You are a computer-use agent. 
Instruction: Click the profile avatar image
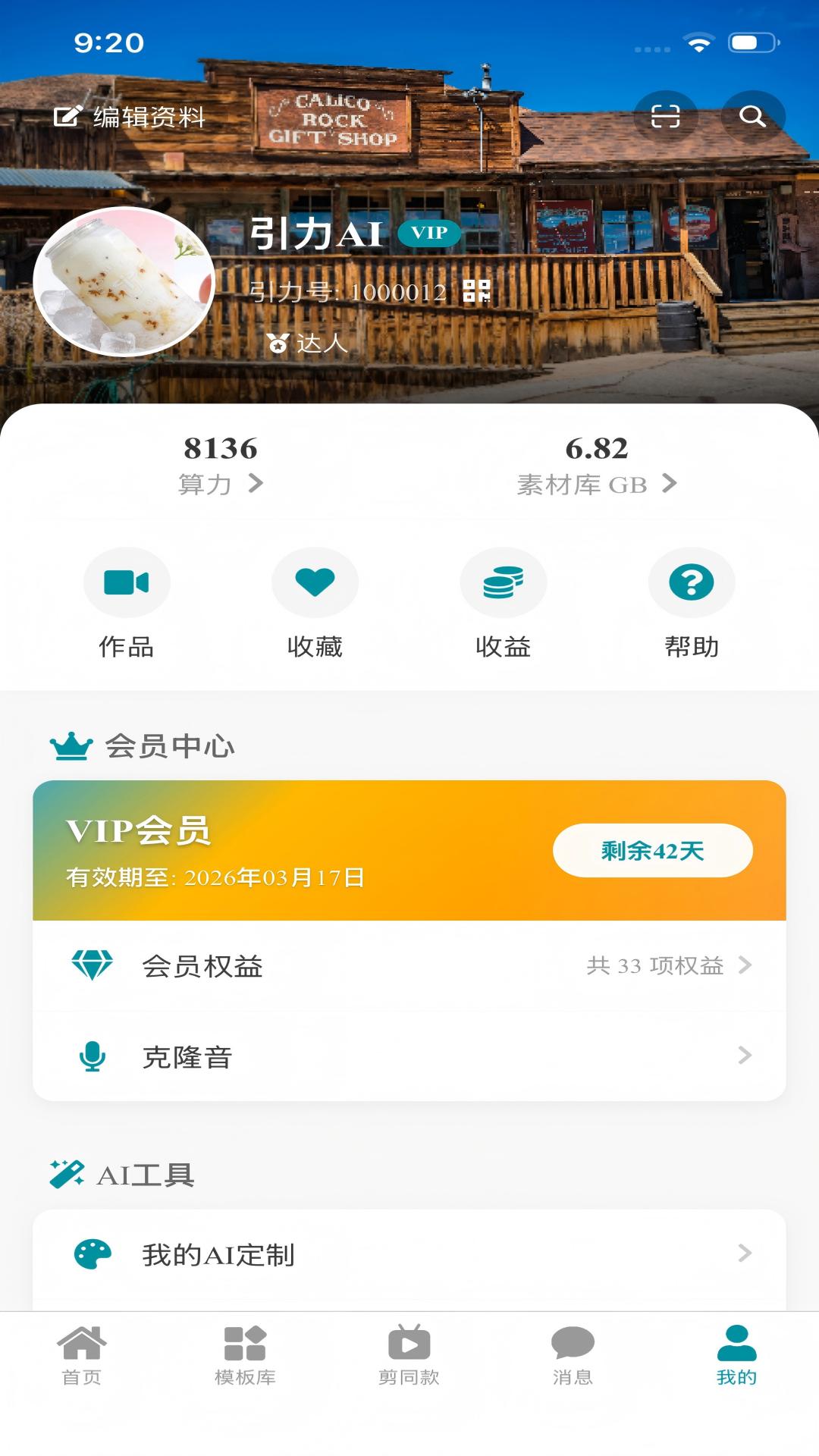coord(125,282)
